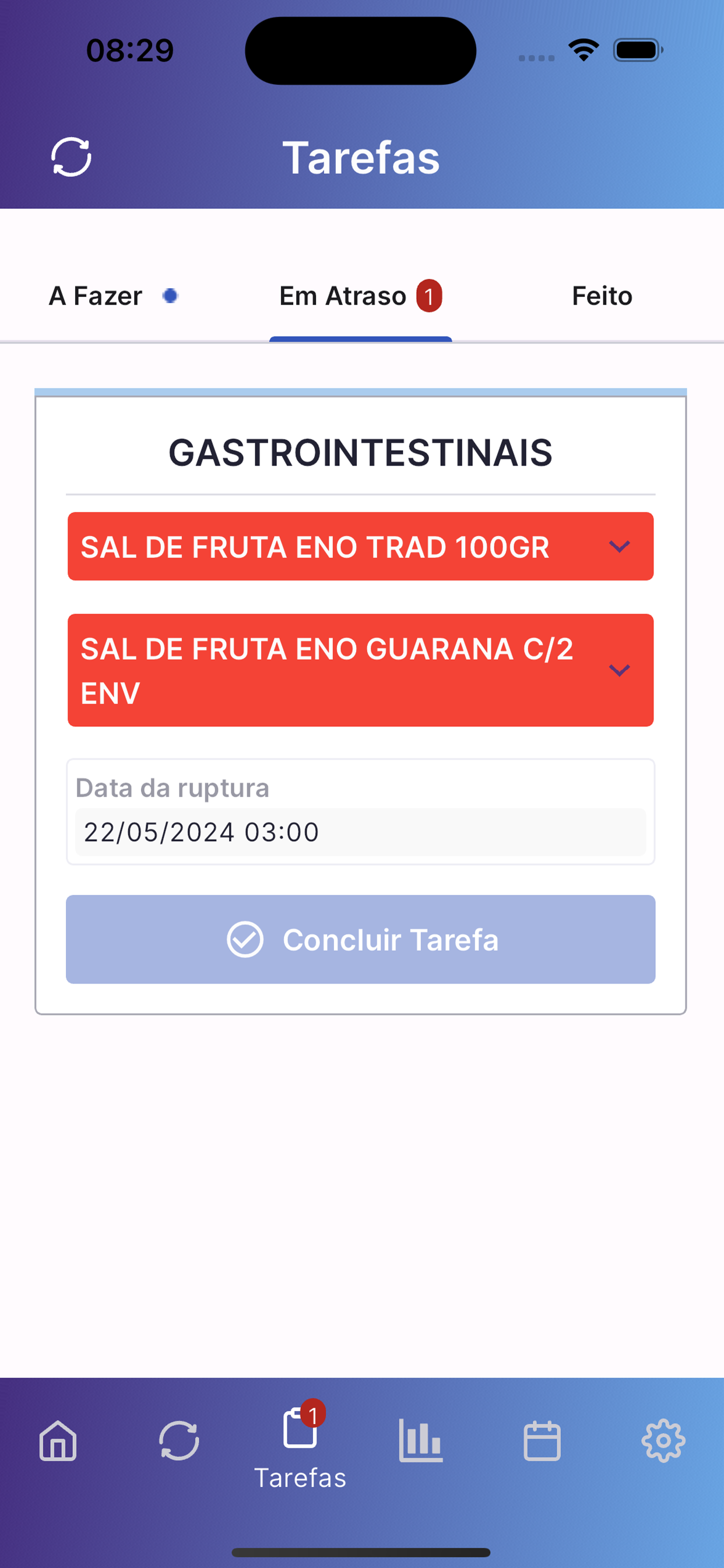Tap Concluir Tarefa button
Image resolution: width=724 pixels, height=1568 pixels.
[x=361, y=939]
